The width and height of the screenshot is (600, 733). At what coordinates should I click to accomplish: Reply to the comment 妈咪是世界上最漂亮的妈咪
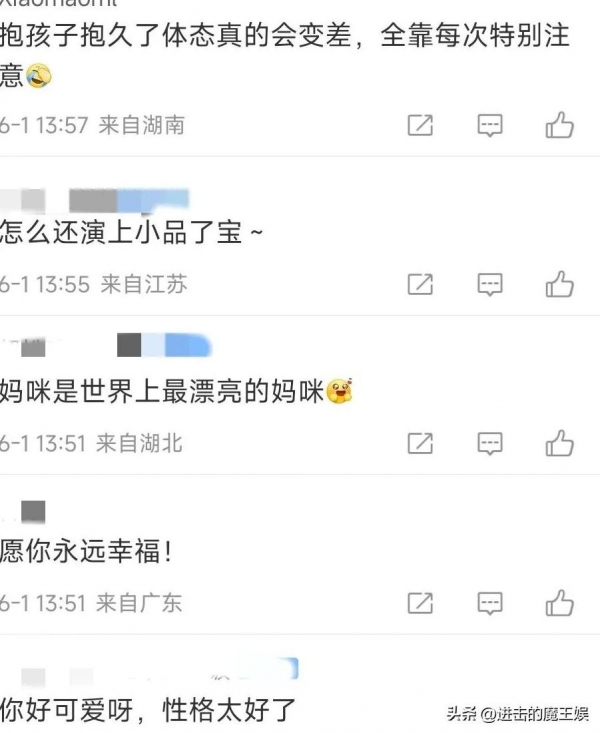489,443
